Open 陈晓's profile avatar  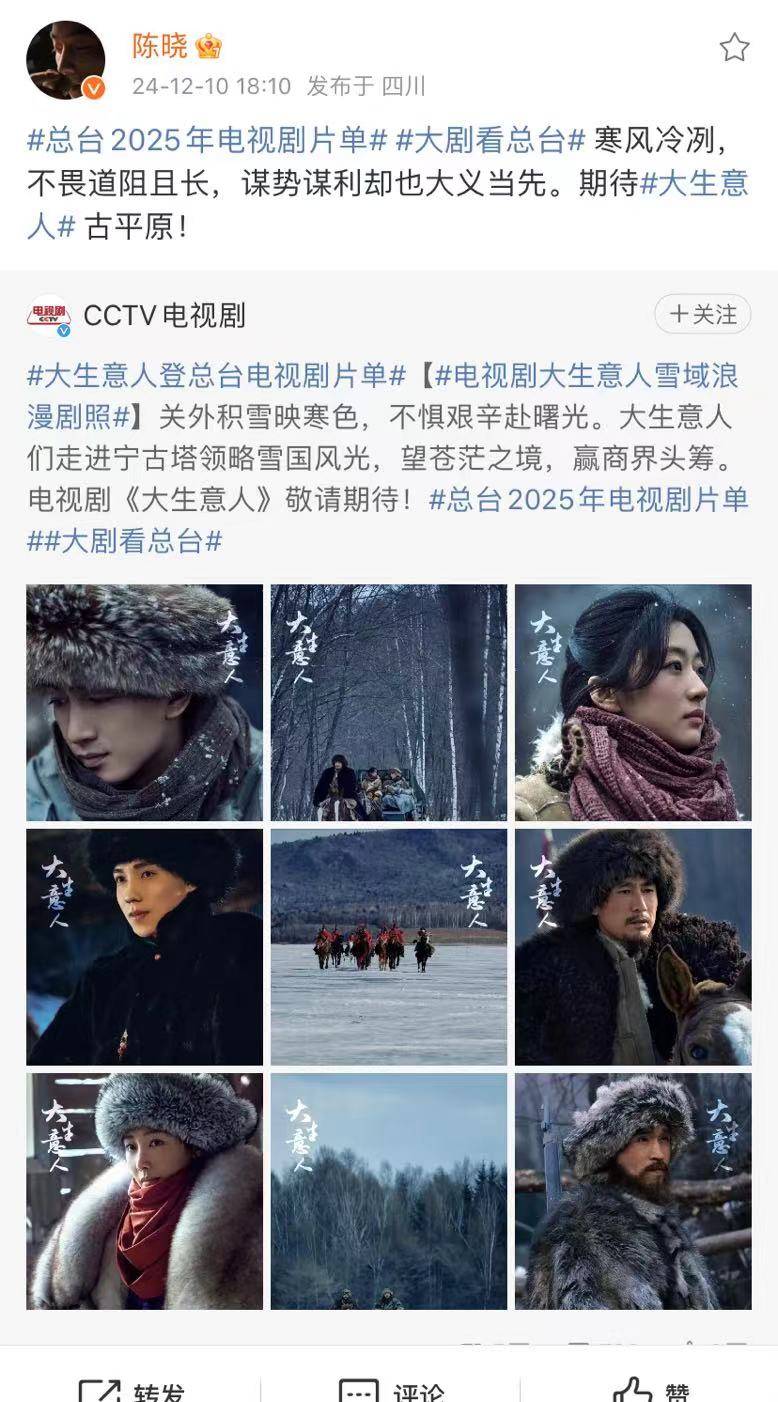[x=66, y=60]
